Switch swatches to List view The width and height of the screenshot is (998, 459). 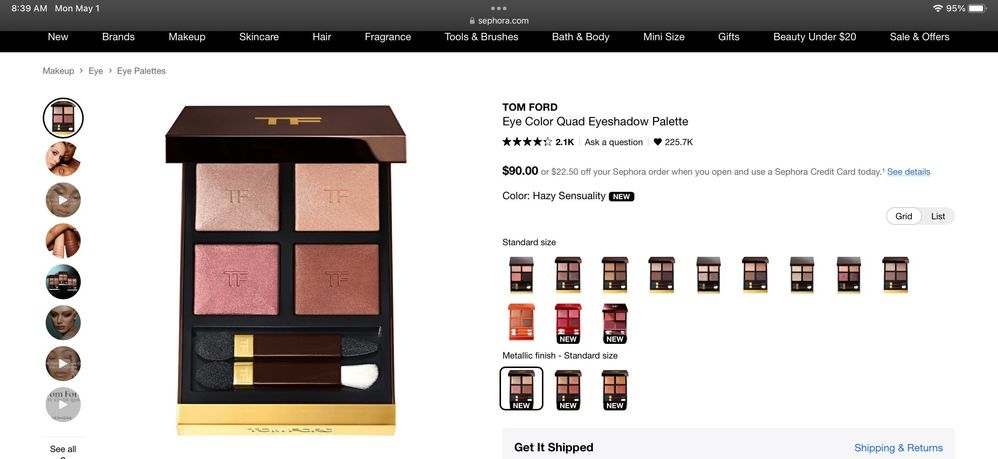pyautogui.click(x=938, y=216)
